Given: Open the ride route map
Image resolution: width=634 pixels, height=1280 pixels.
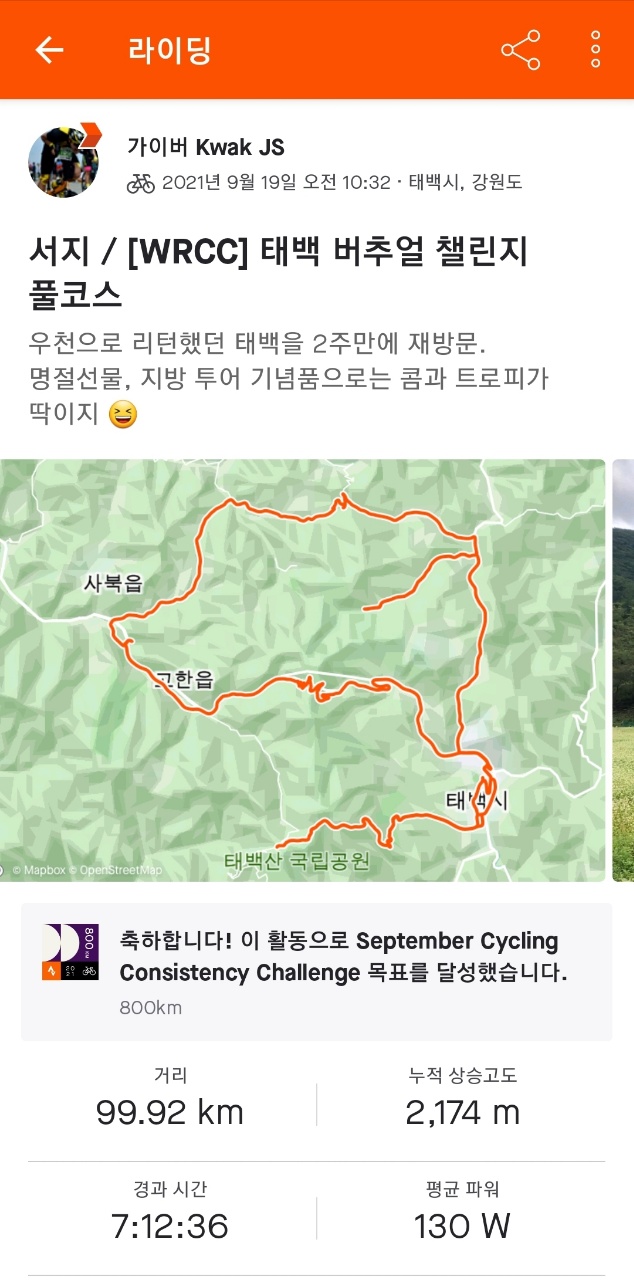Looking at the screenshot, I should [x=302, y=670].
